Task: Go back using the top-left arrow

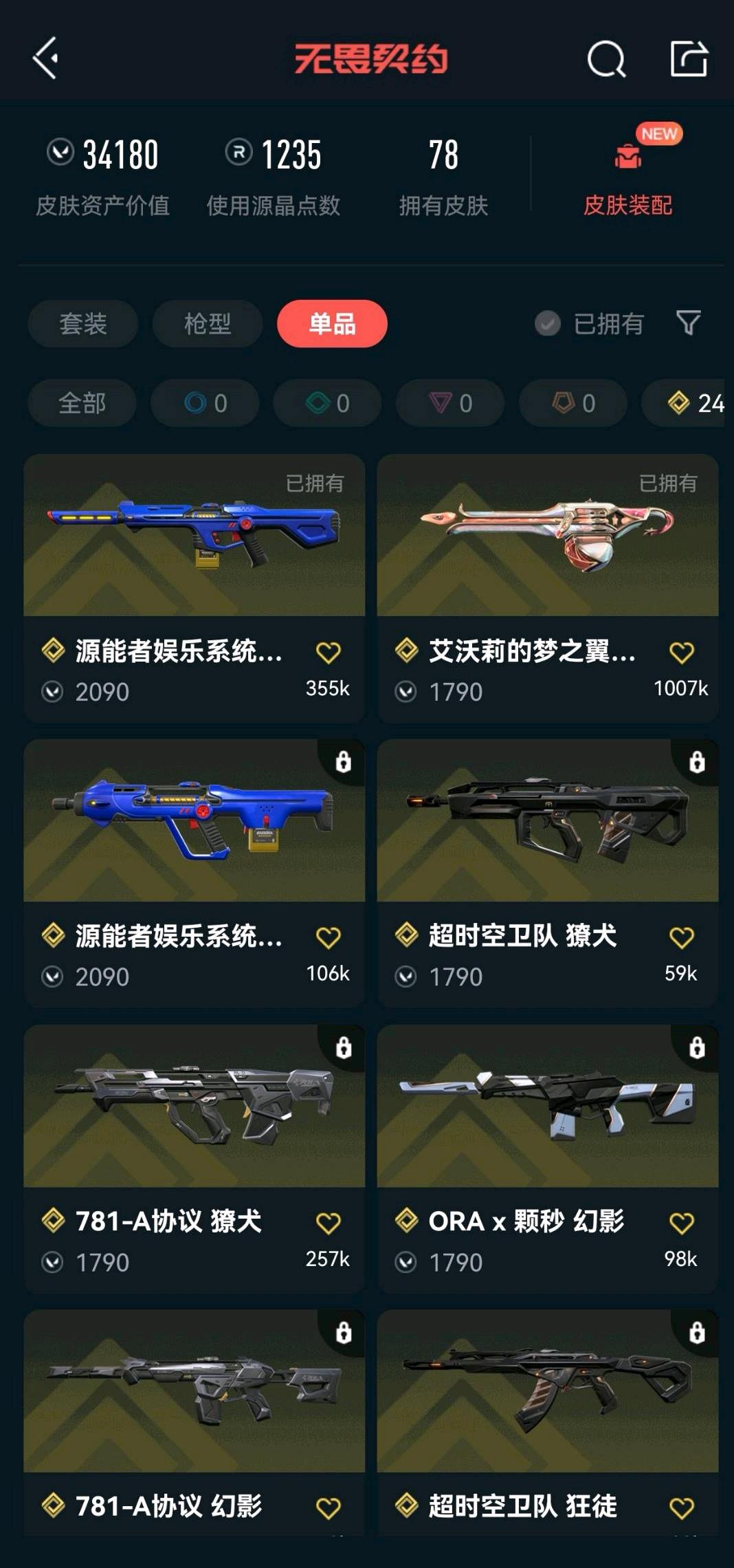Action: 45,58
